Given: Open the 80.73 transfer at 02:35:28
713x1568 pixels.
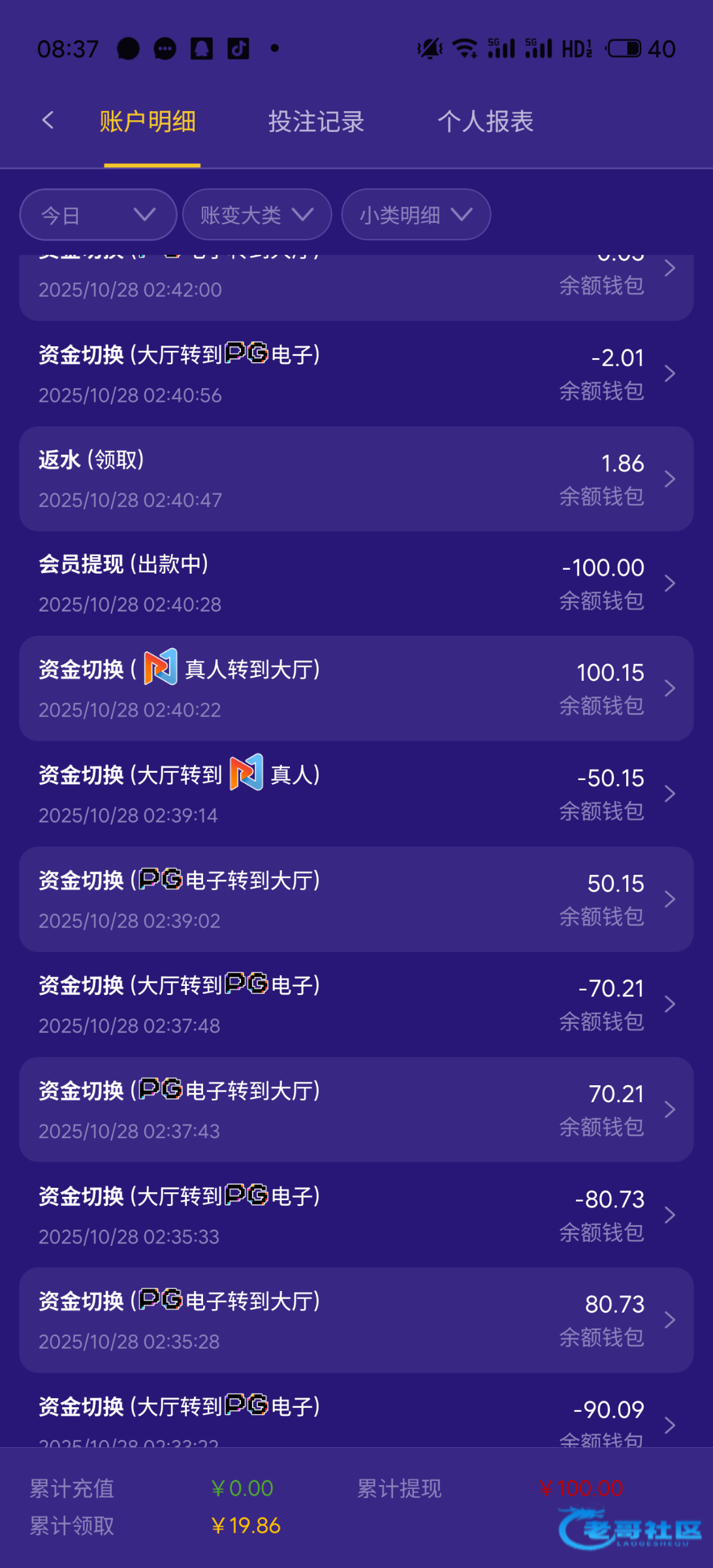Looking at the screenshot, I should 356,1320.
